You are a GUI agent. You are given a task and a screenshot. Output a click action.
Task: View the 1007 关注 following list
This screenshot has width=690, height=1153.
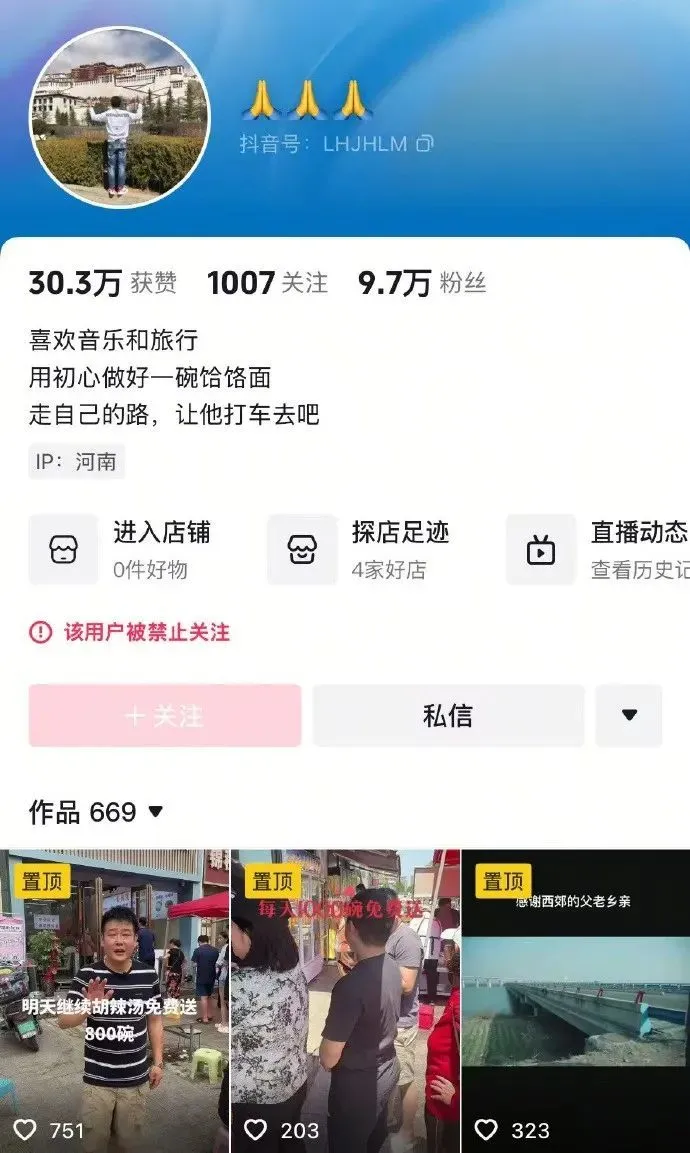[x=267, y=284]
